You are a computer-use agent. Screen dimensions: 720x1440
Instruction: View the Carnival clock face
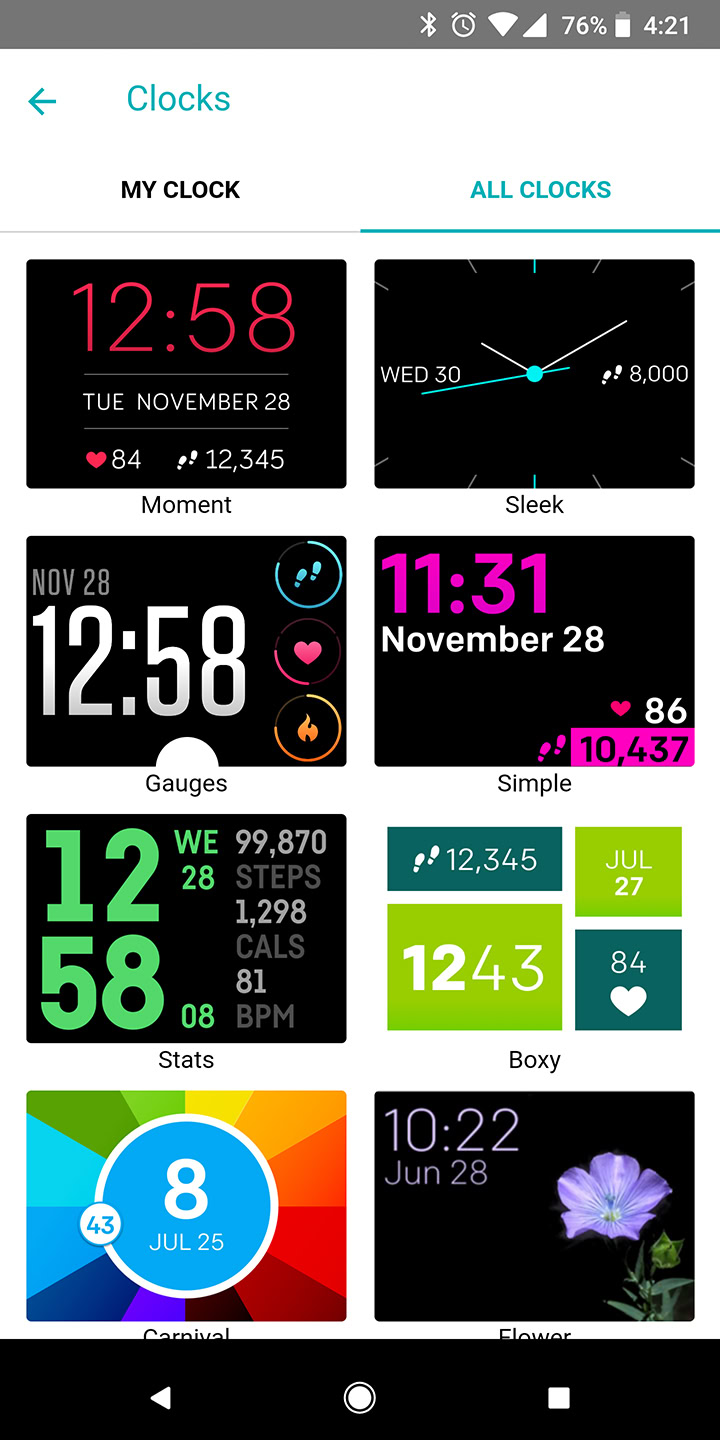186,1205
